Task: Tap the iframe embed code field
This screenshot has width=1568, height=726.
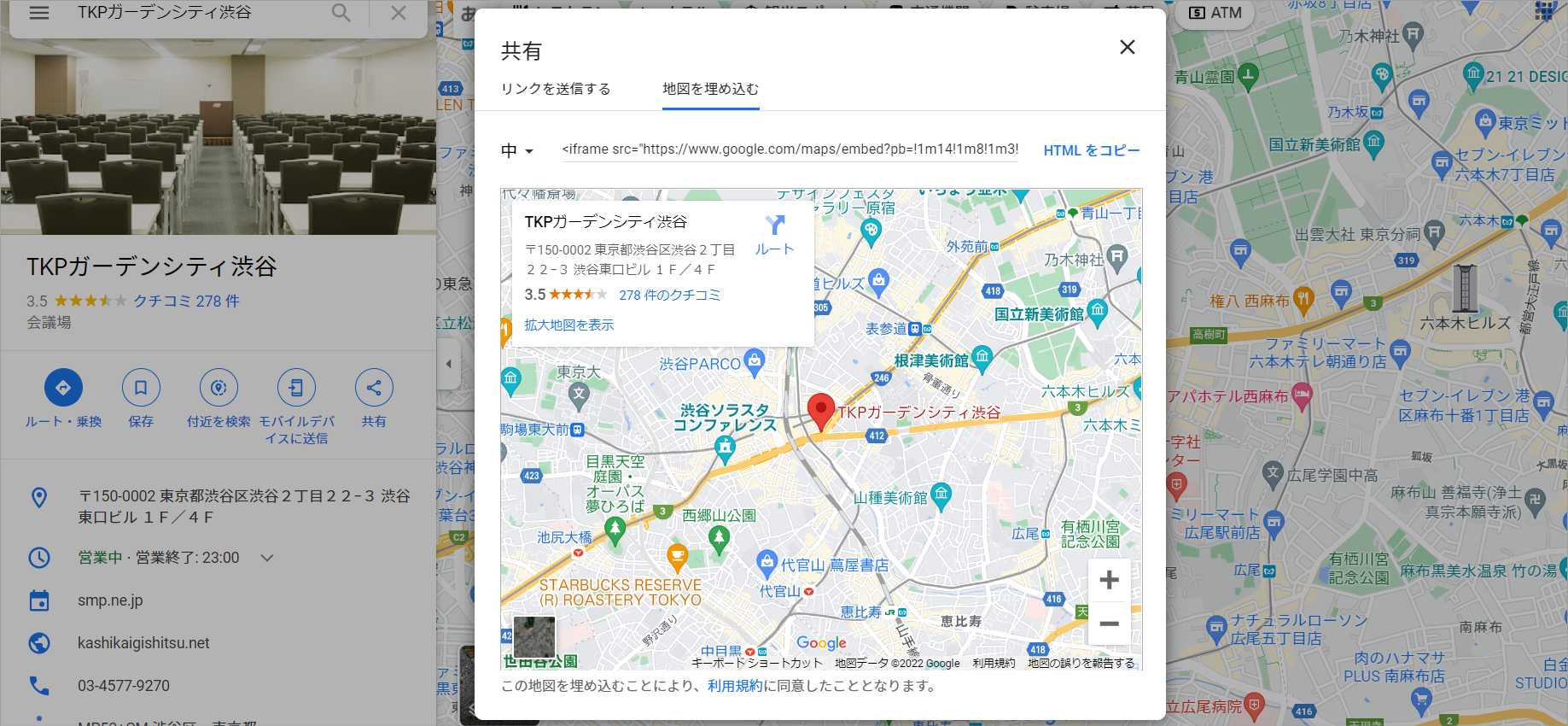Action: [x=790, y=149]
